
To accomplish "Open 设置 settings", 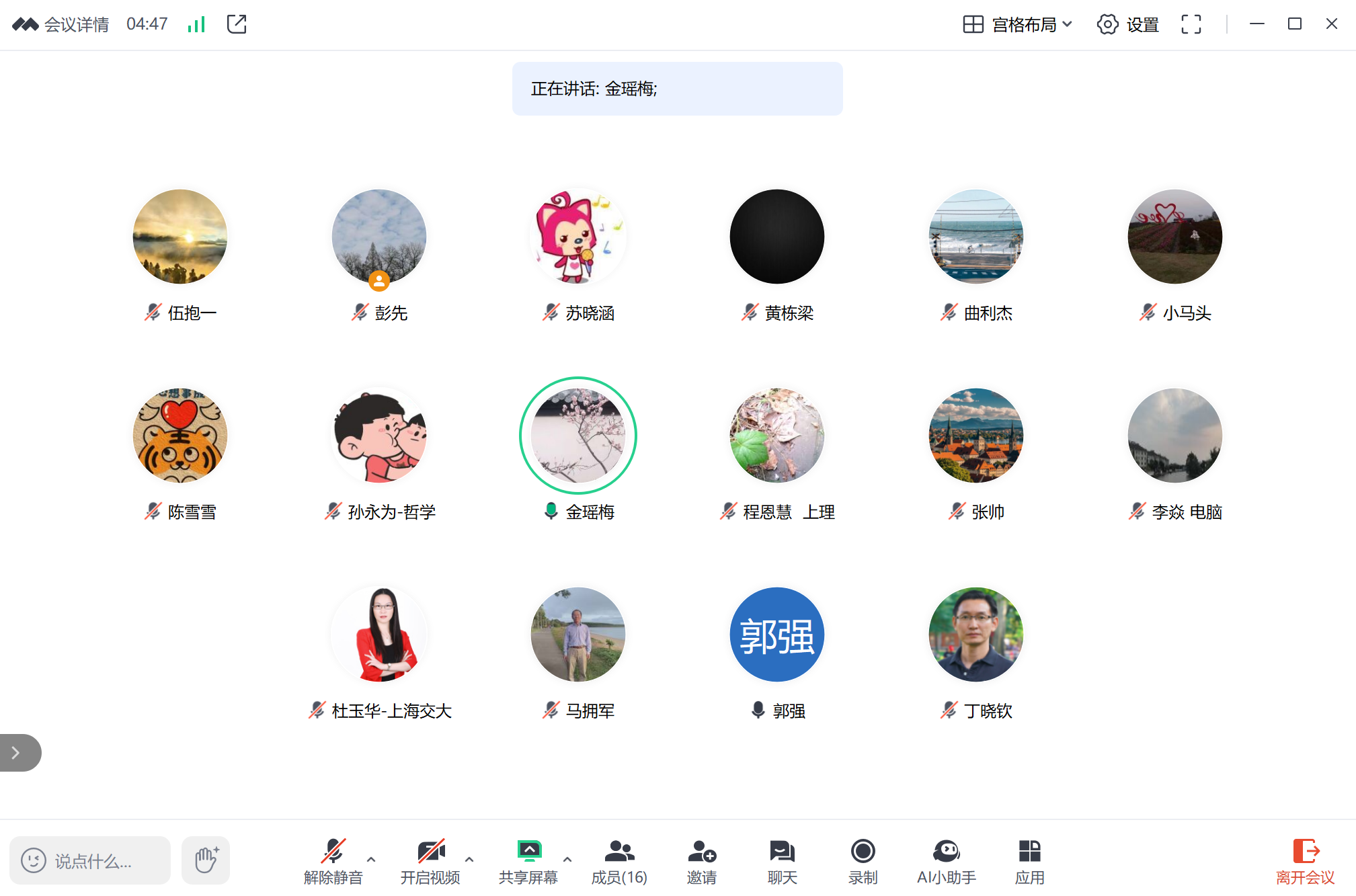I will pyautogui.click(x=1127, y=25).
